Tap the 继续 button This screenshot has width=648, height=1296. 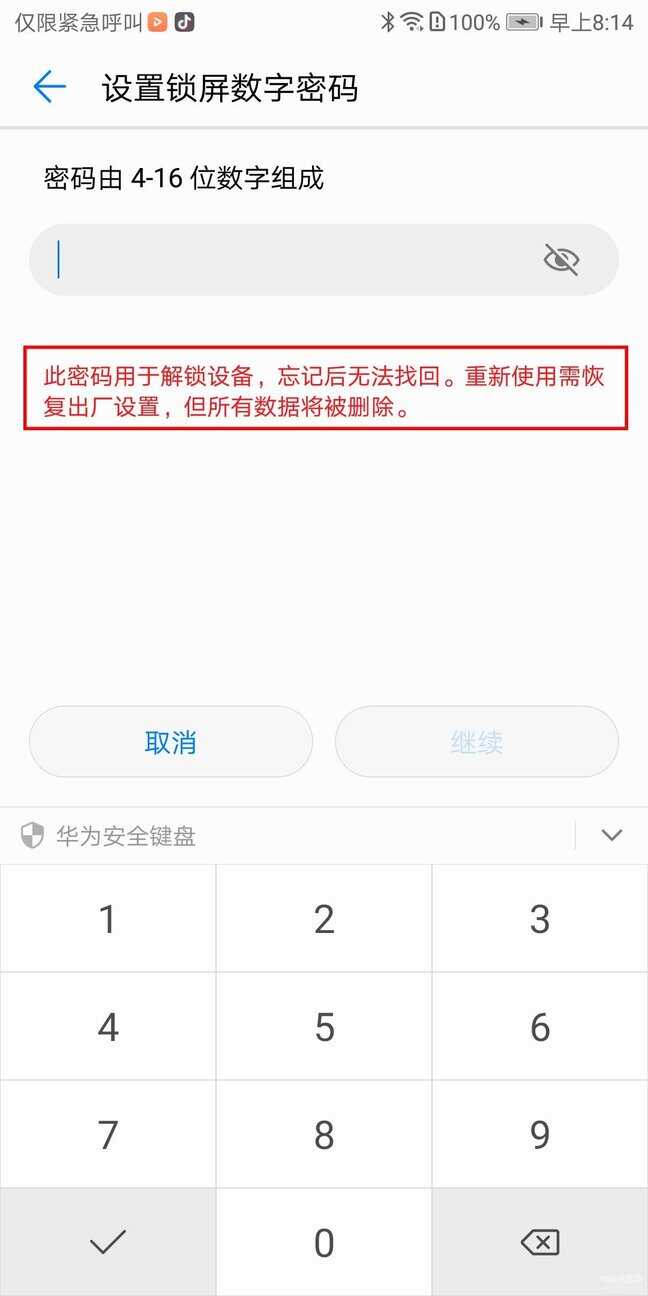[476, 742]
